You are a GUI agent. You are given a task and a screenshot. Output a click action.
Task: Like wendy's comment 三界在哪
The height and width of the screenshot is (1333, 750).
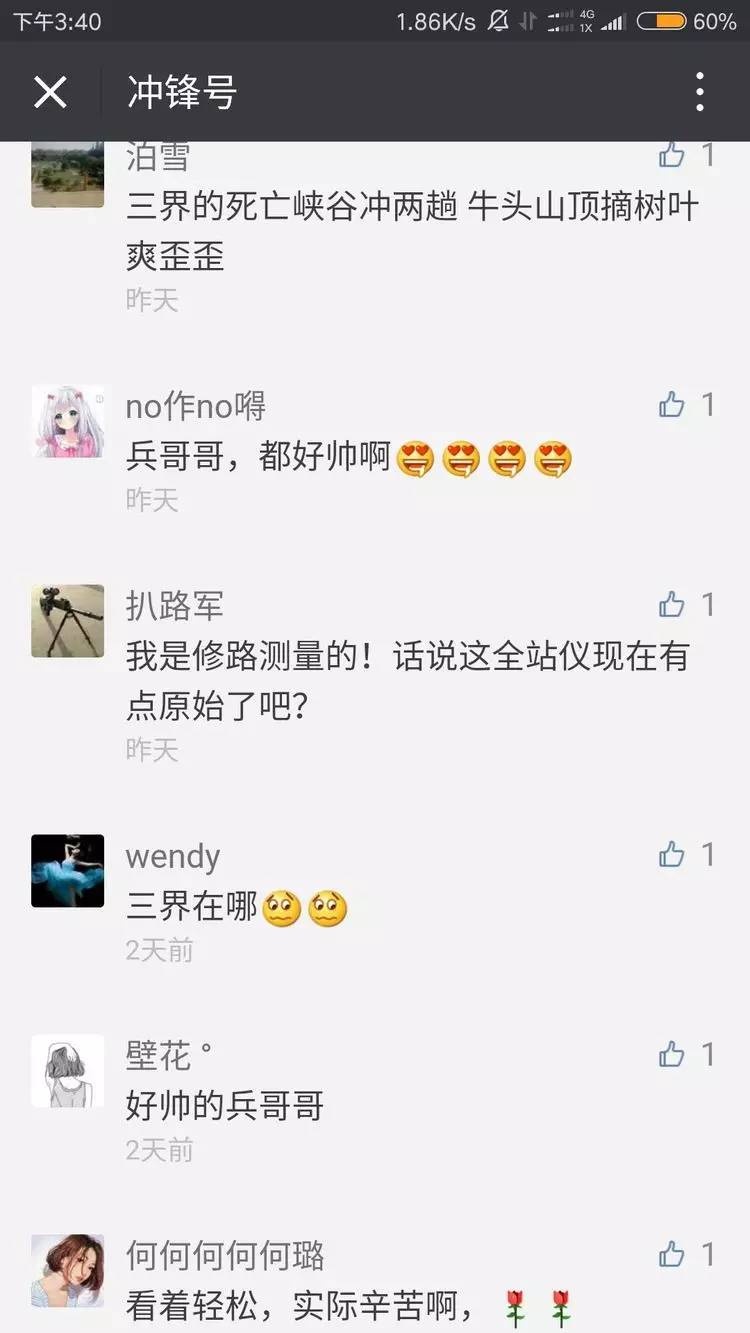coord(672,855)
